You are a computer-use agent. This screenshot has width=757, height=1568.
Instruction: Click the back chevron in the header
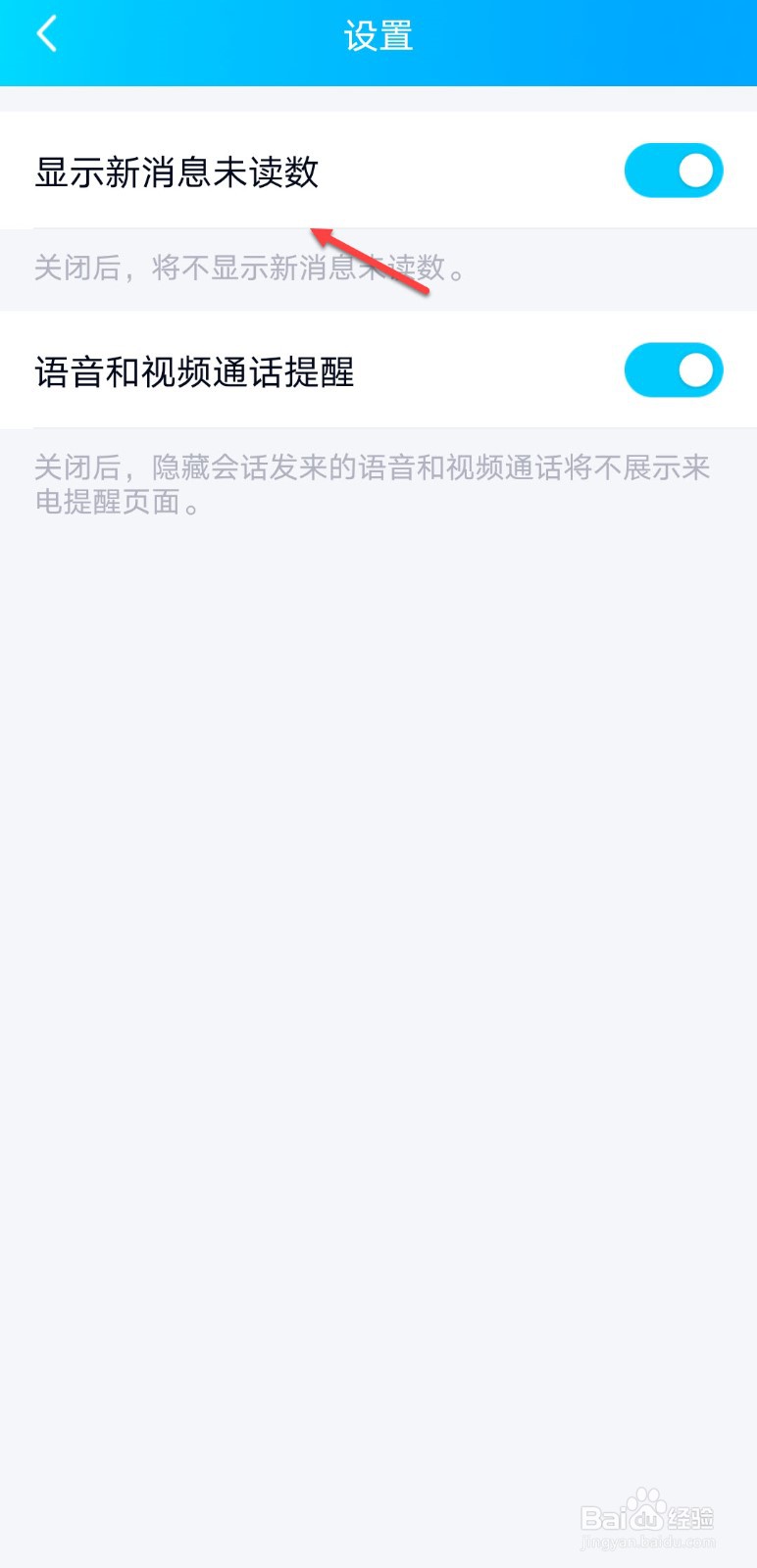pos(46,32)
